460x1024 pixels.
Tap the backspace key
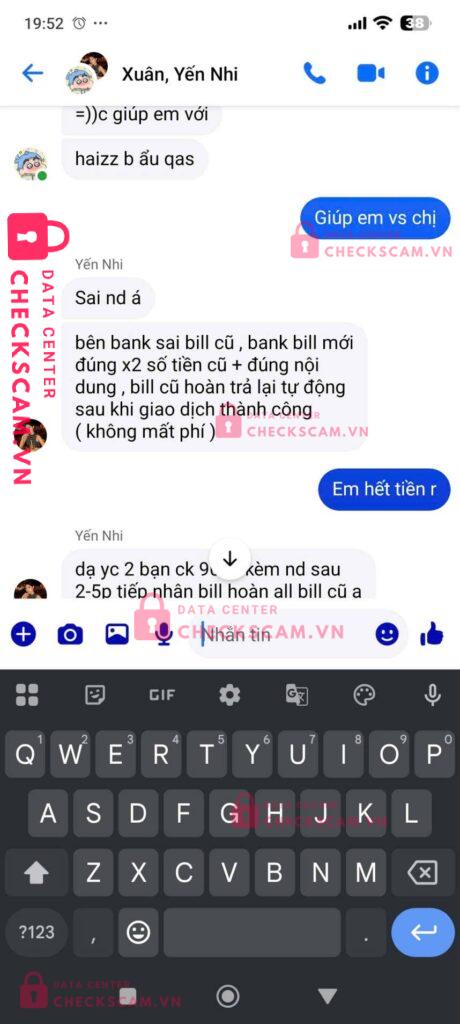[x=423, y=872]
